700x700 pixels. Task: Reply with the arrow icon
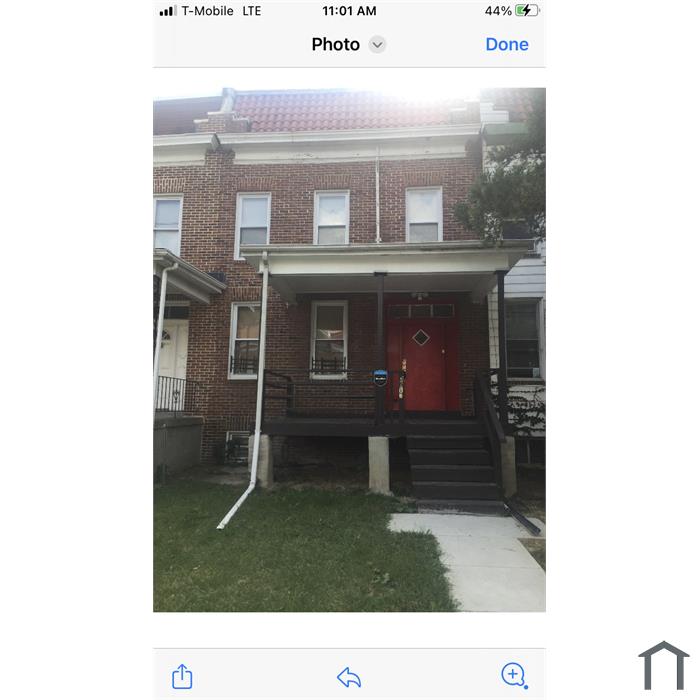pos(348,677)
